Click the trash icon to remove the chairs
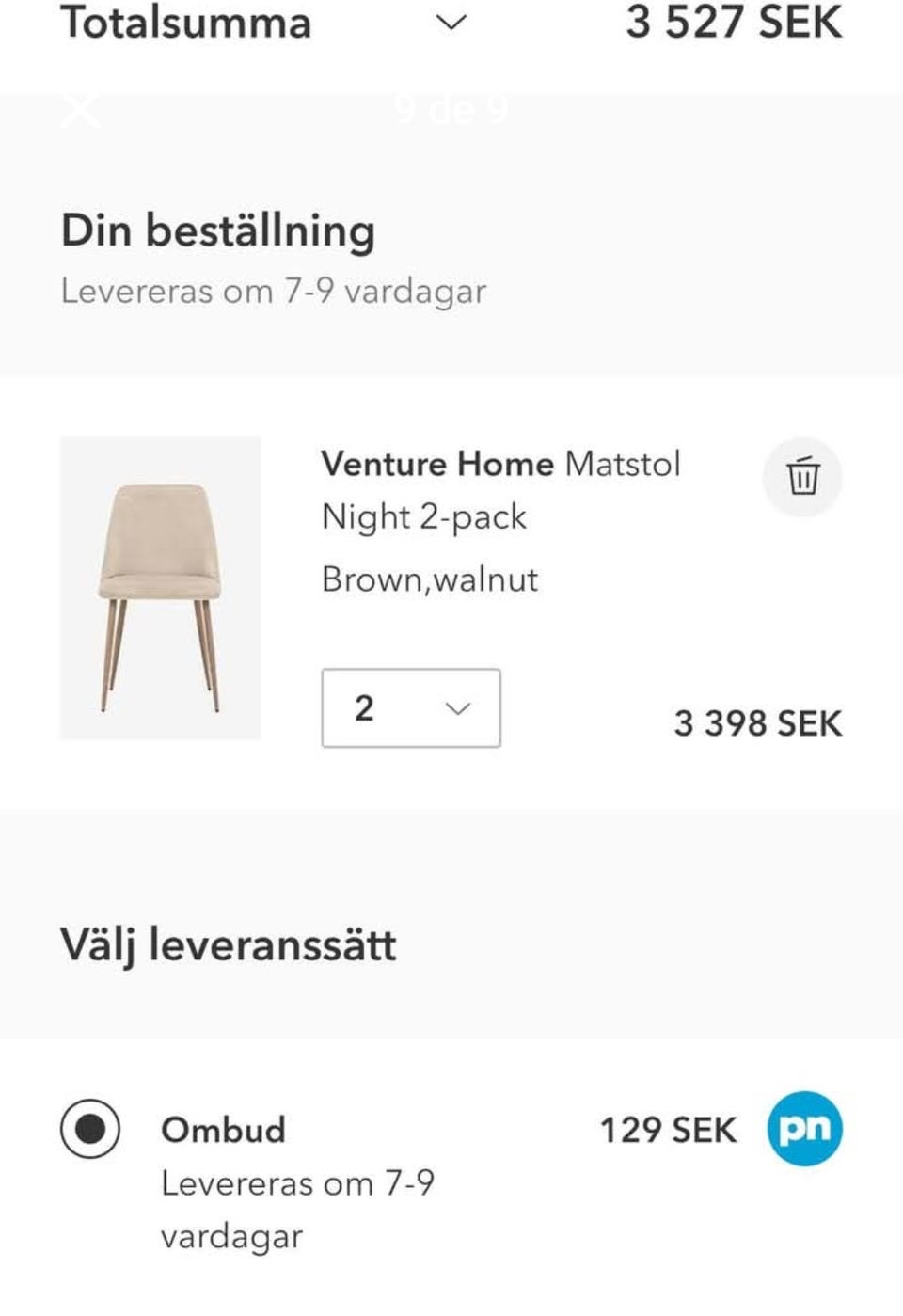903x1316 pixels. click(x=804, y=477)
